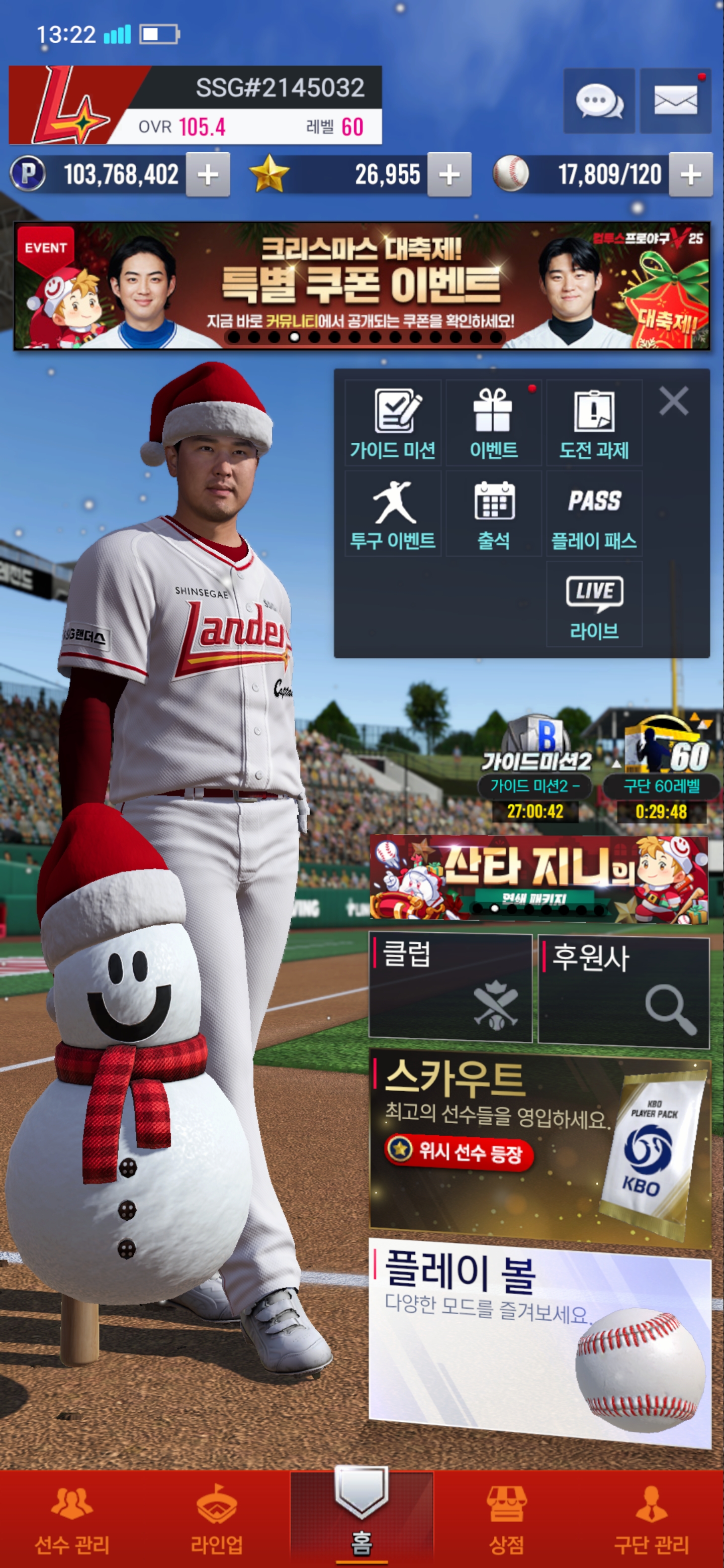Open 라이브 section
Screen dimensions: 724x1568
tap(594, 604)
